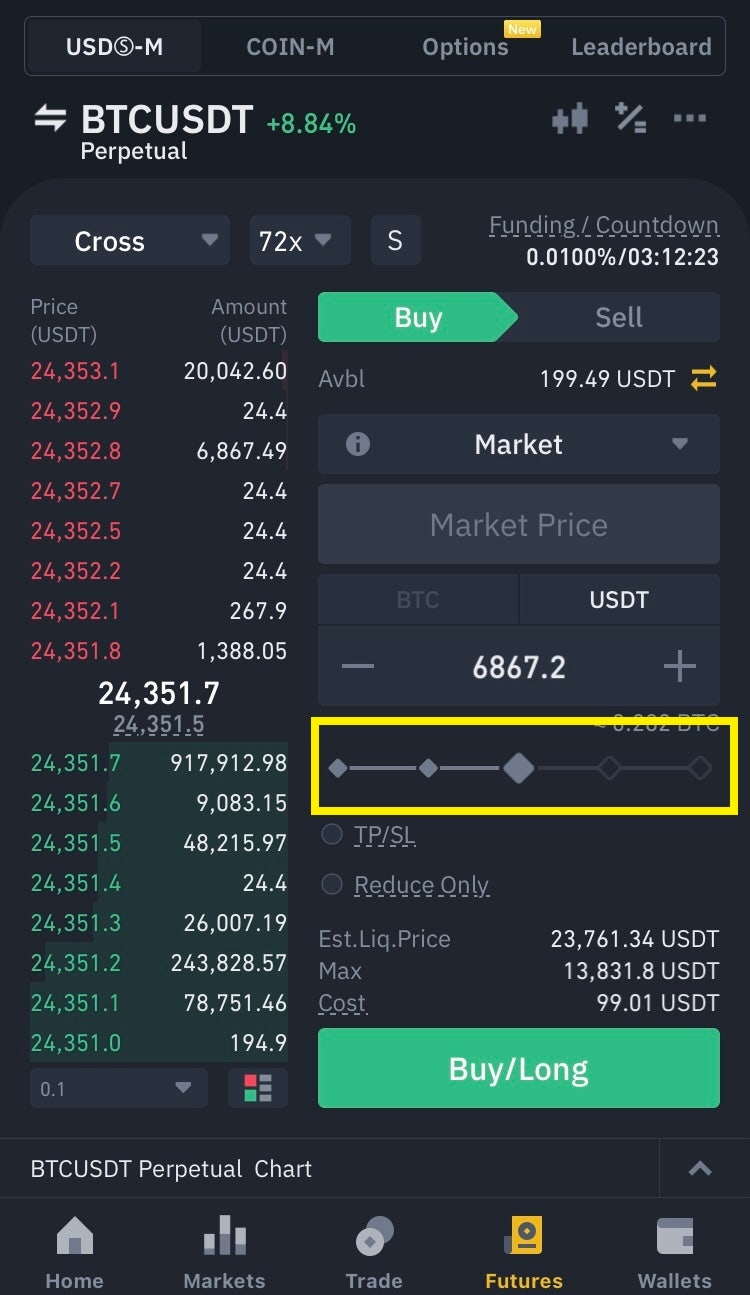Image resolution: width=750 pixels, height=1295 pixels.
Task: Switch the amount unit to BTC
Action: click(x=418, y=600)
